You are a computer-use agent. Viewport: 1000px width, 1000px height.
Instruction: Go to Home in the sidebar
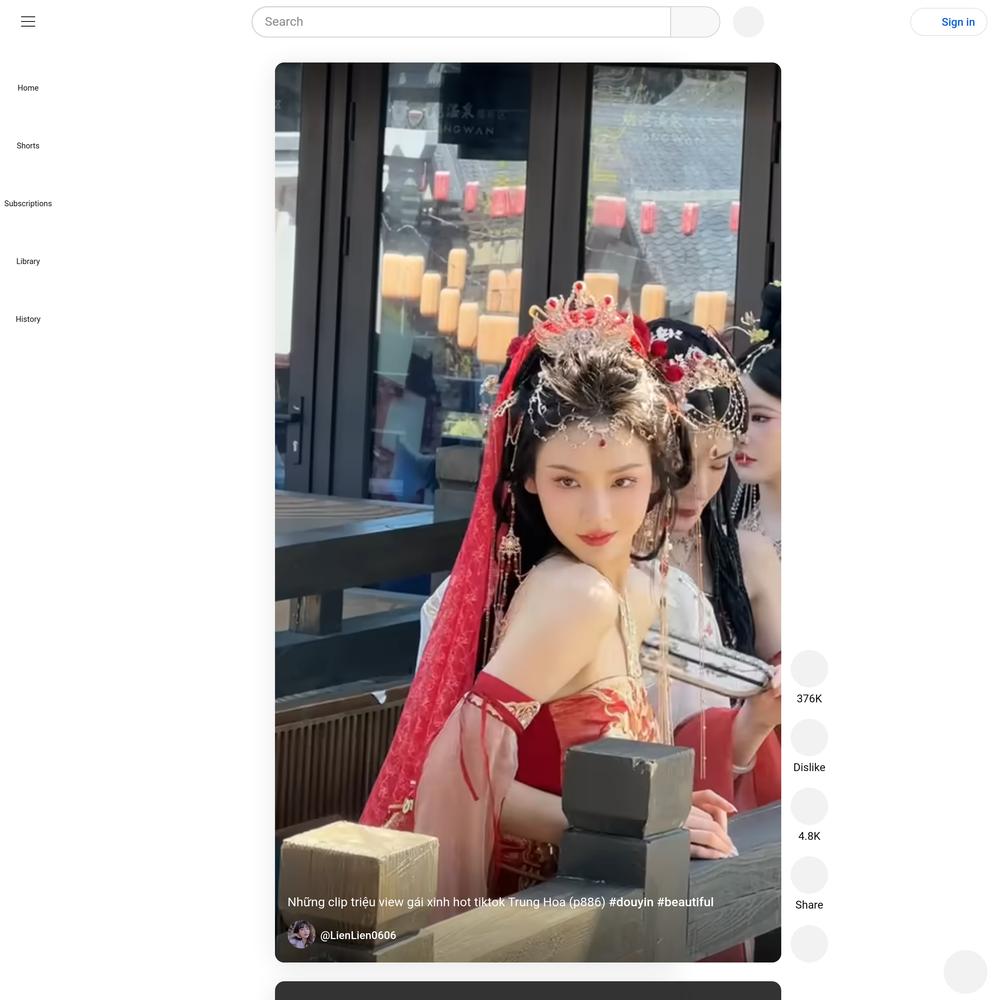click(28, 88)
